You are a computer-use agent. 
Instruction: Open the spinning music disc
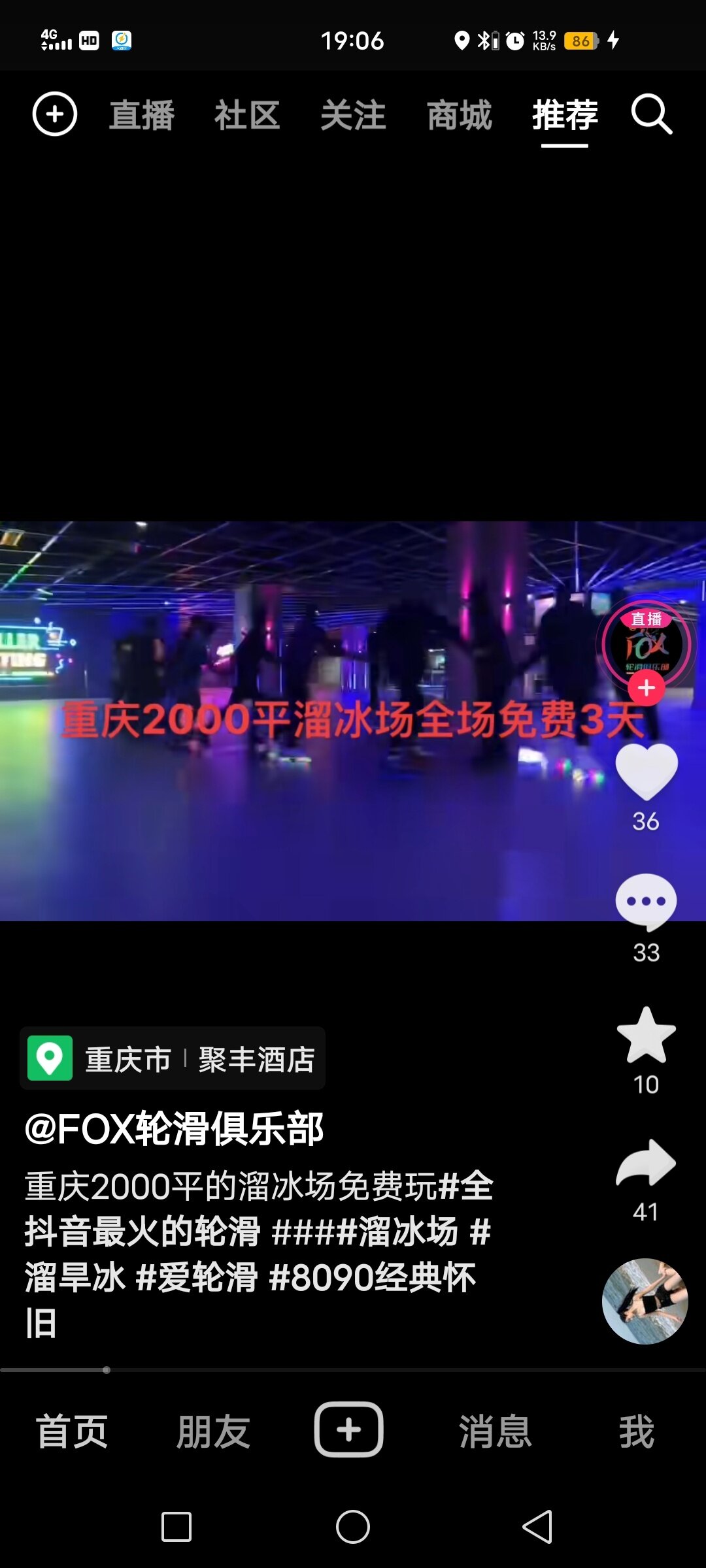pyautogui.click(x=645, y=1301)
